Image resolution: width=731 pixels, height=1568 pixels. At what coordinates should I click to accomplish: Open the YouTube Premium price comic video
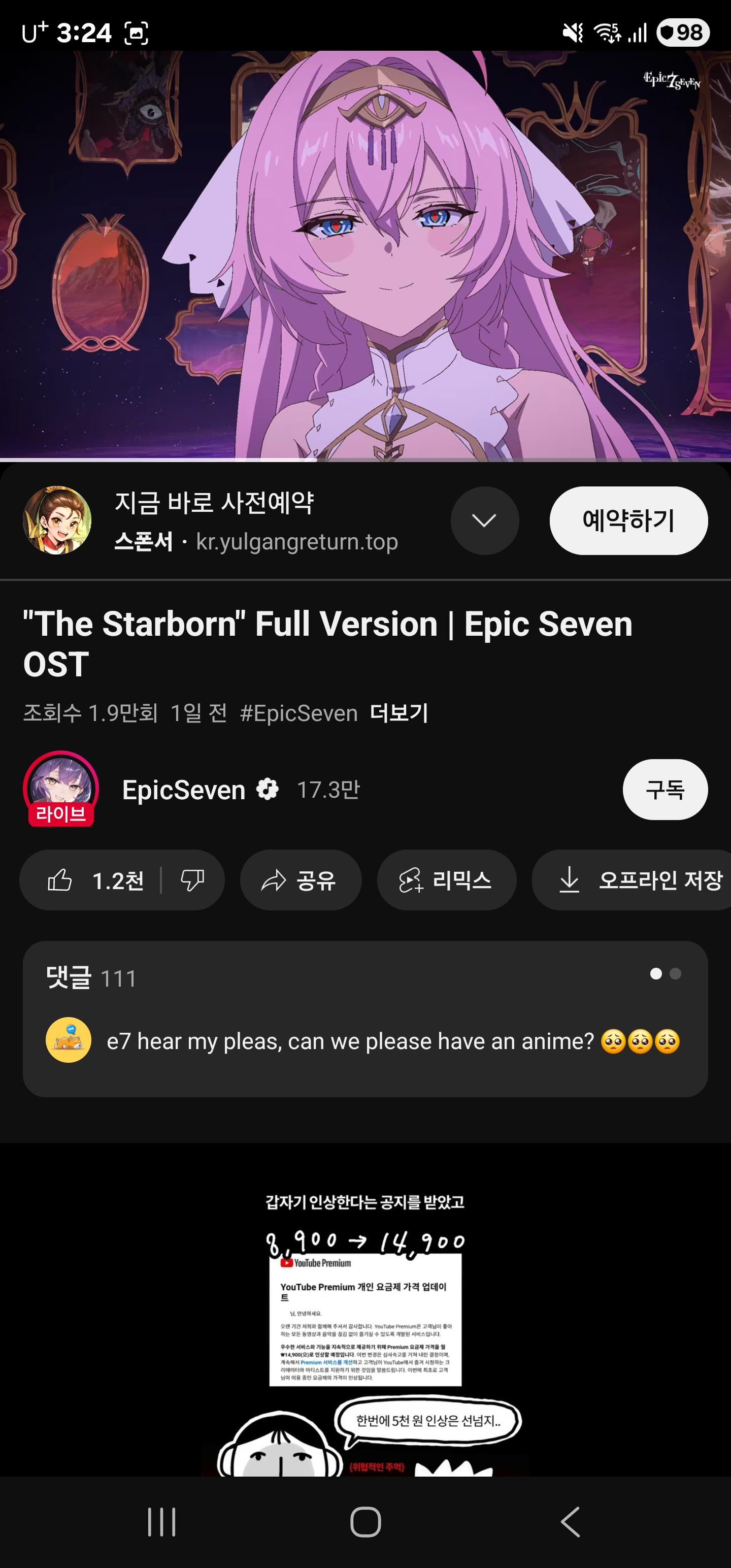coord(365,1309)
